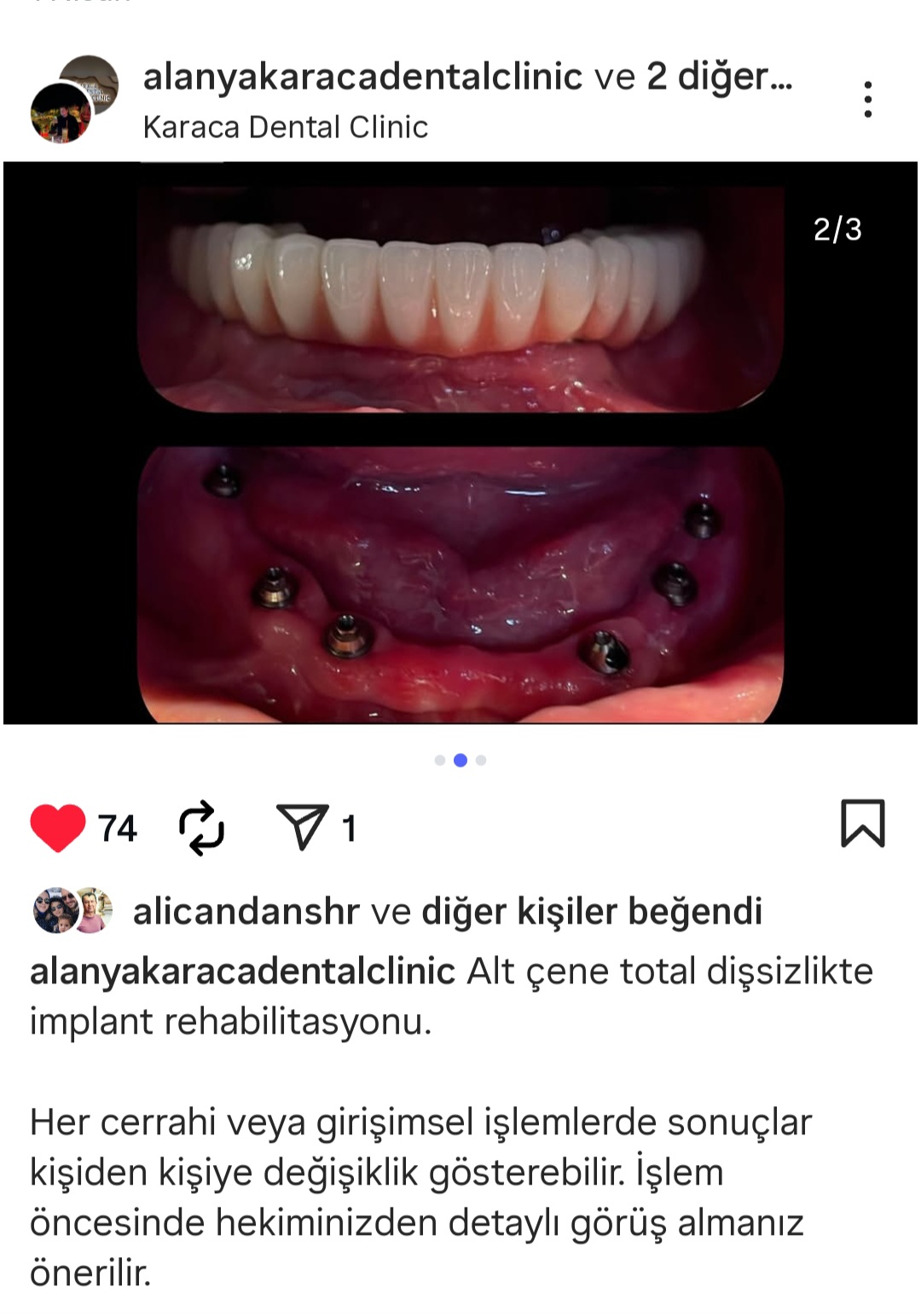Viewport: 921px width, 1316px height.
Task: Save the post with the bookmark icon
Action: 862,824
